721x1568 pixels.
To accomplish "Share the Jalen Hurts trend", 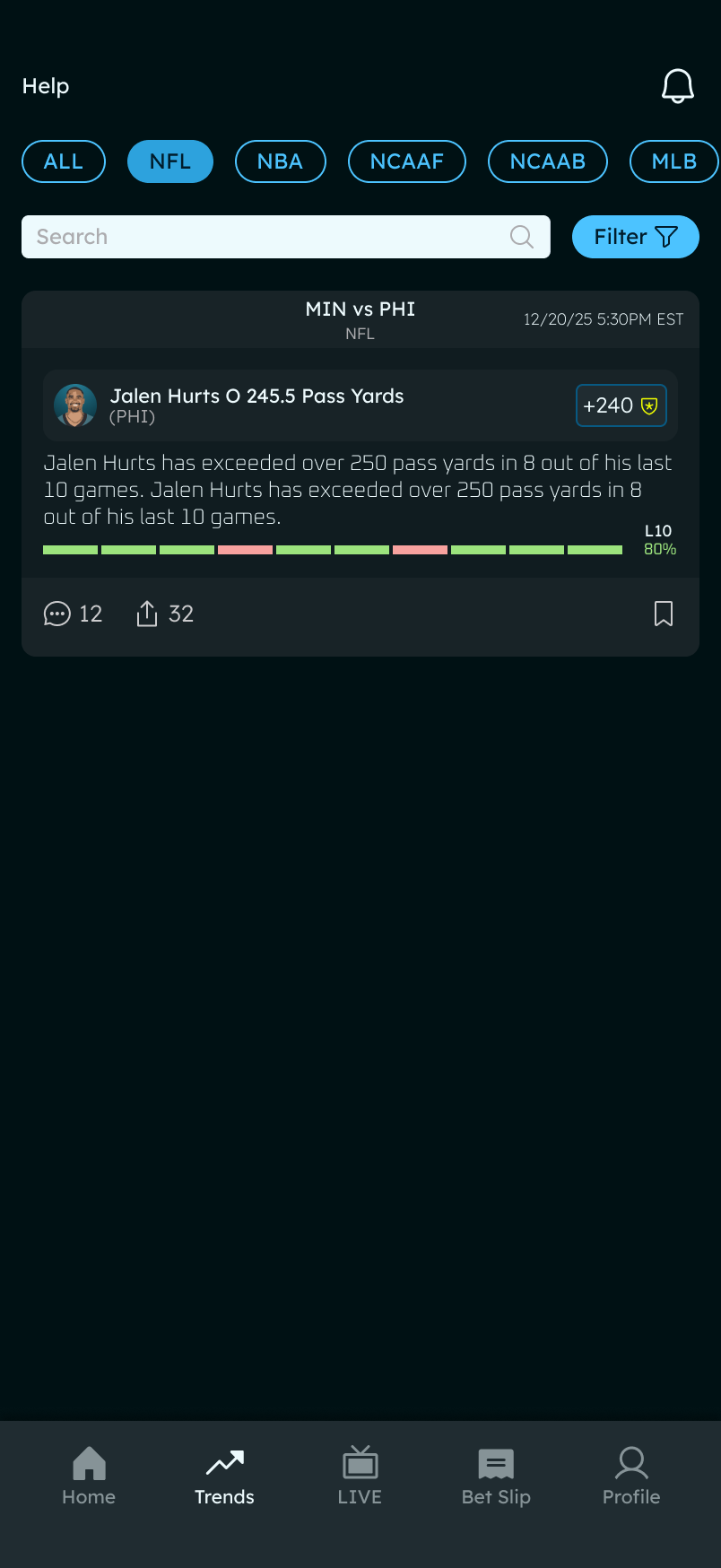I will [164, 614].
